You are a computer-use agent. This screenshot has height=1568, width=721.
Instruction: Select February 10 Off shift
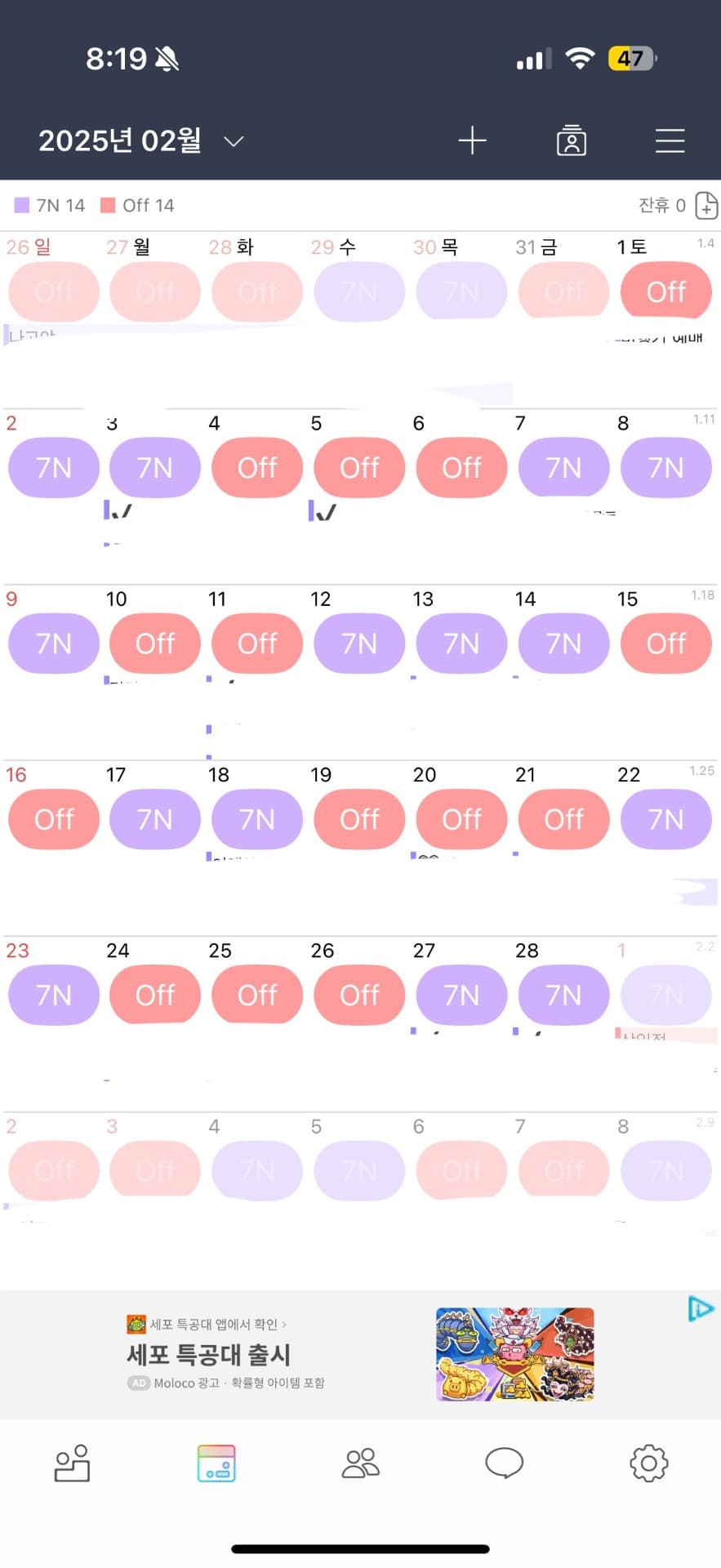pos(155,644)
